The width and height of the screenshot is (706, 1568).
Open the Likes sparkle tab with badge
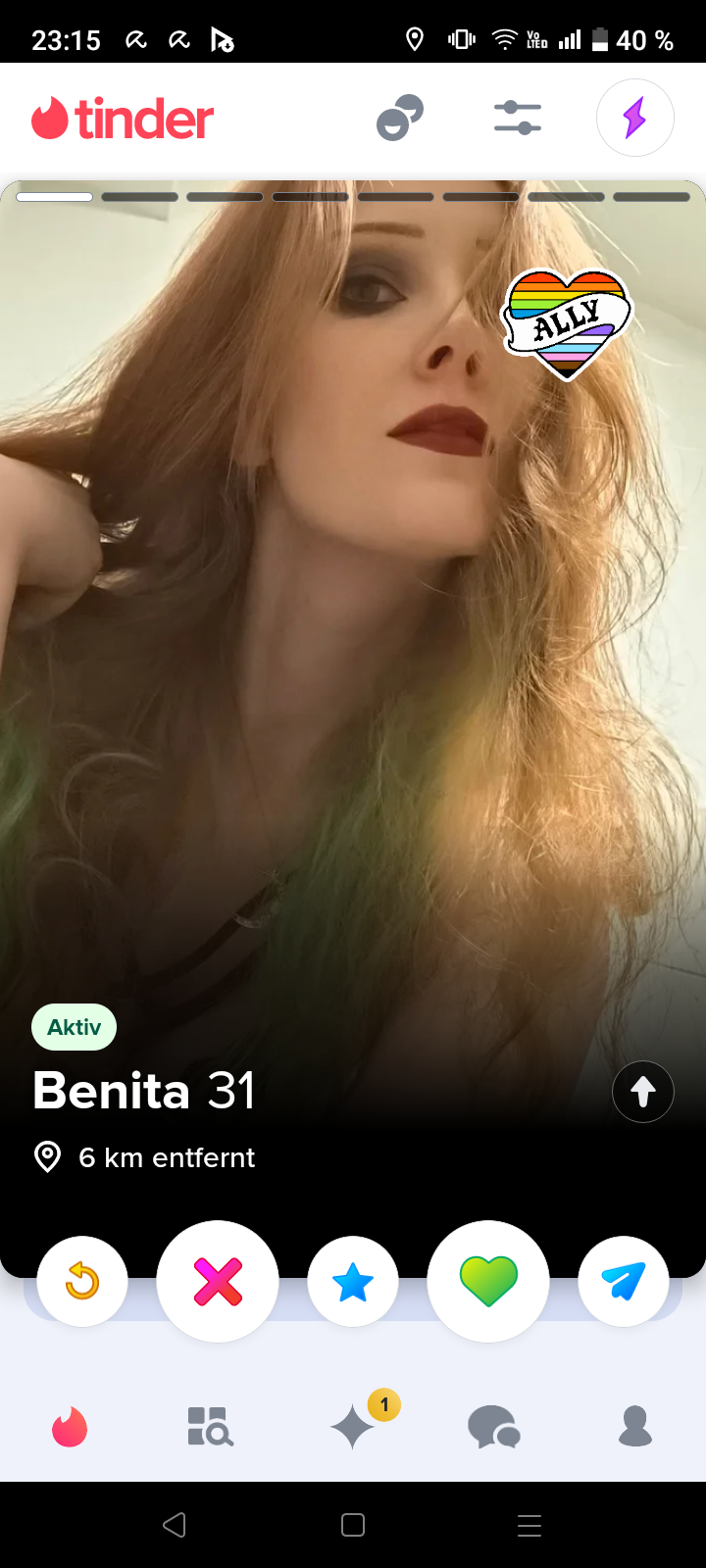[x=353, y=1427]
